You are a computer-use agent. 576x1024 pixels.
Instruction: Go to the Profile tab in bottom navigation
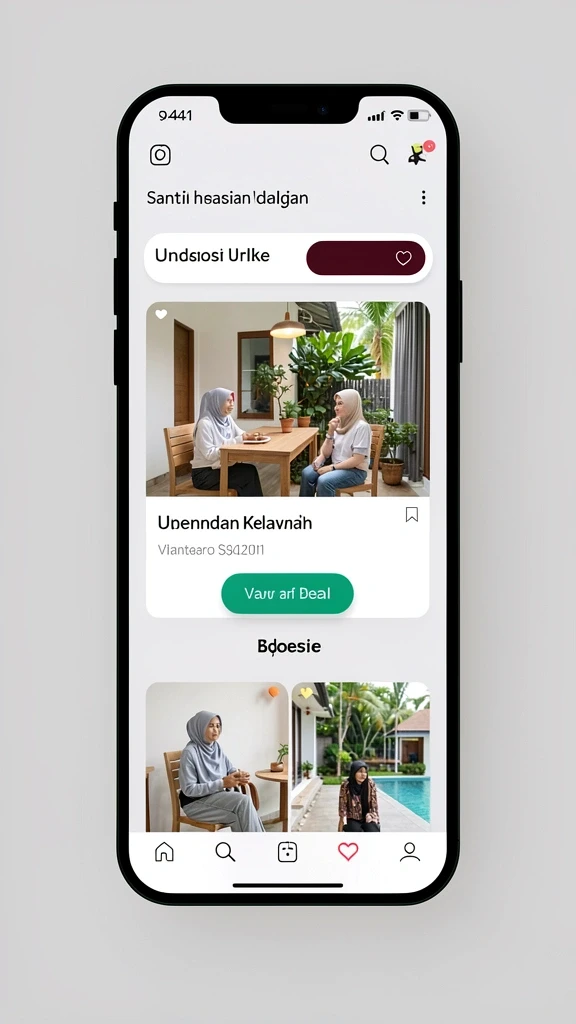coord(409,852)
